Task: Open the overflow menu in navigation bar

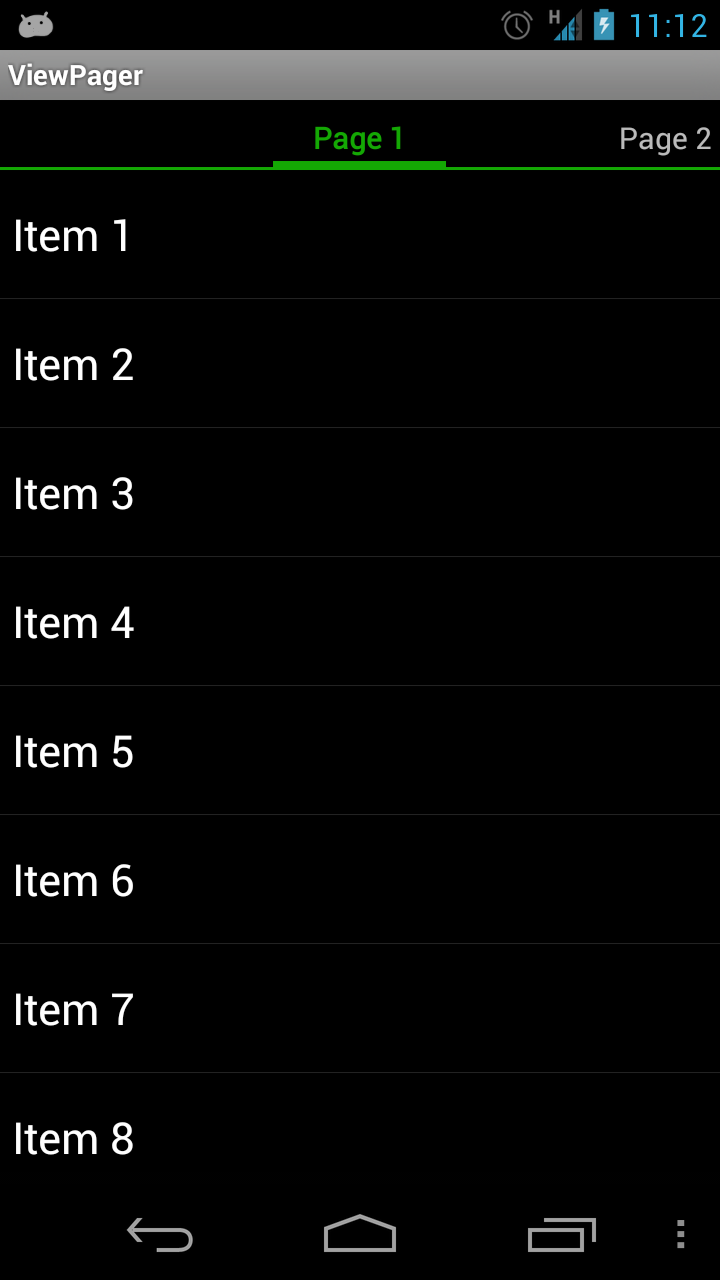Action: pos(680,1235)
